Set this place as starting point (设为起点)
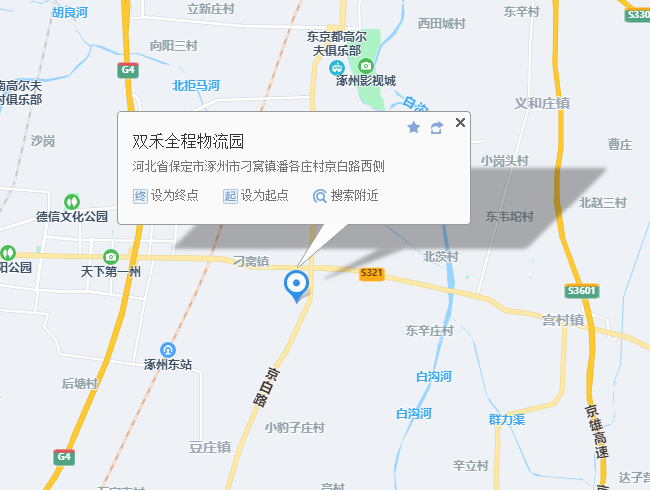This screenshot has height=490, width=650. click(255, 195)
